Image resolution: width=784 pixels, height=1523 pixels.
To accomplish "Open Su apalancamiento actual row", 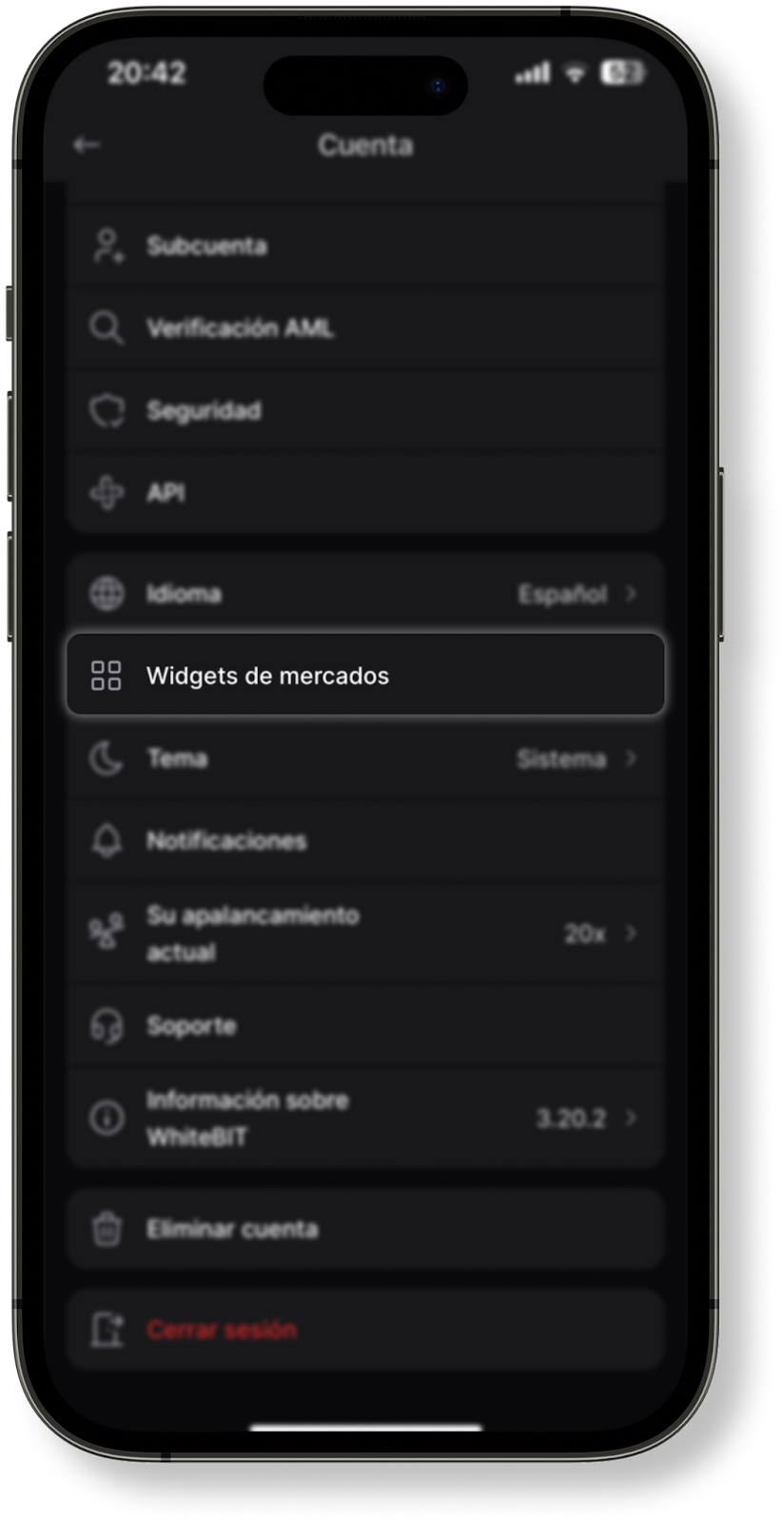I will [x=364, y=933].
